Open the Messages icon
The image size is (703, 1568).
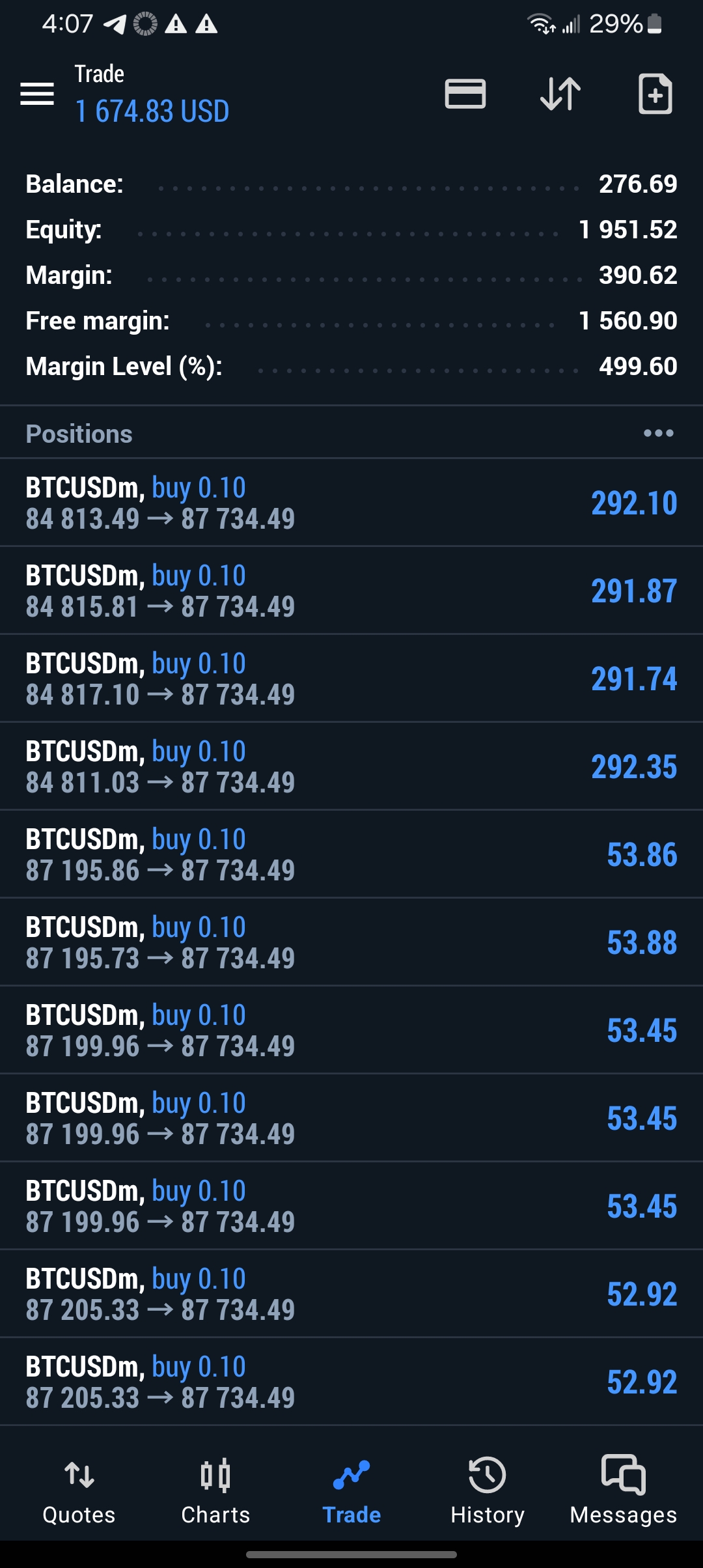click(x=622, y=1491)
